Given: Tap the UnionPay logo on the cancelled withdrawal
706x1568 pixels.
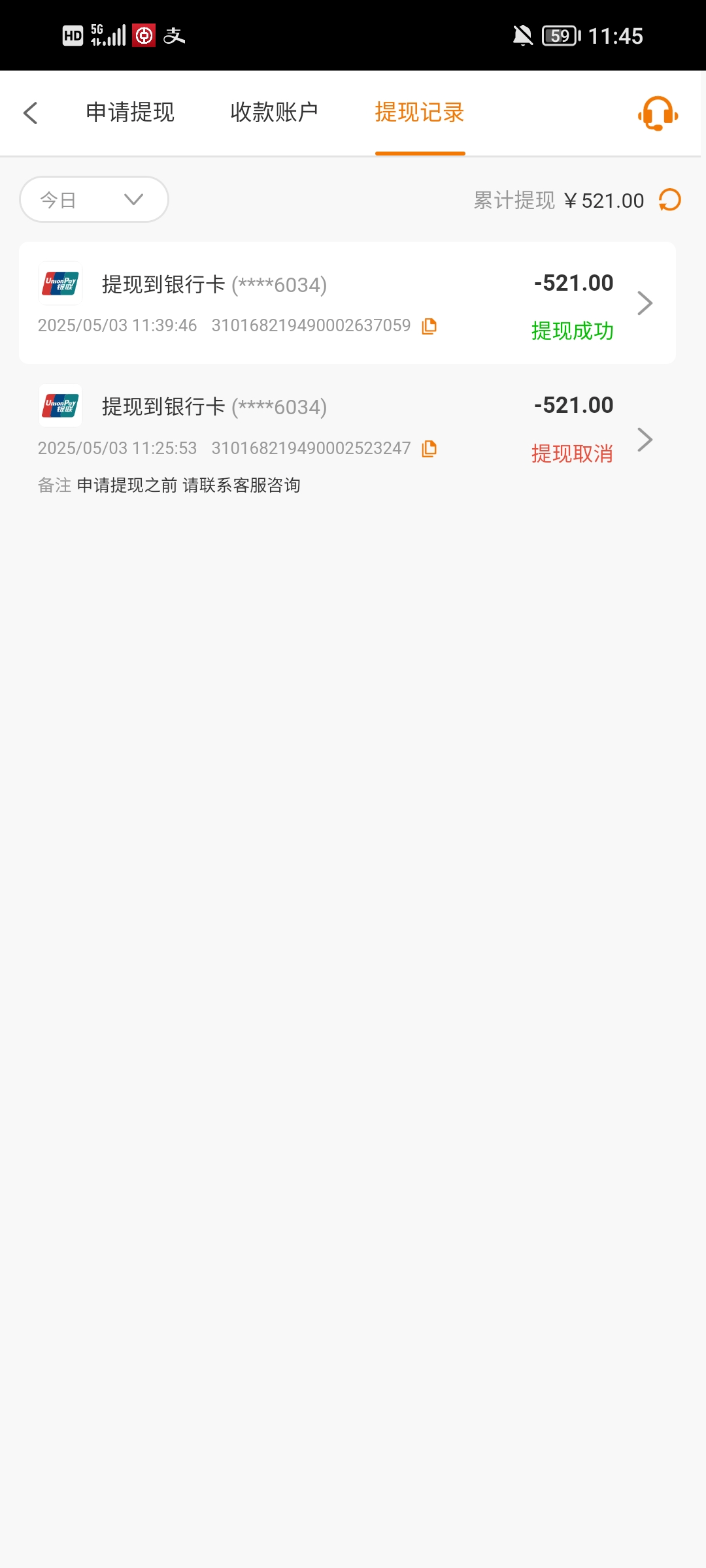Looking at the screenshot, I should (x=59, y=406).
